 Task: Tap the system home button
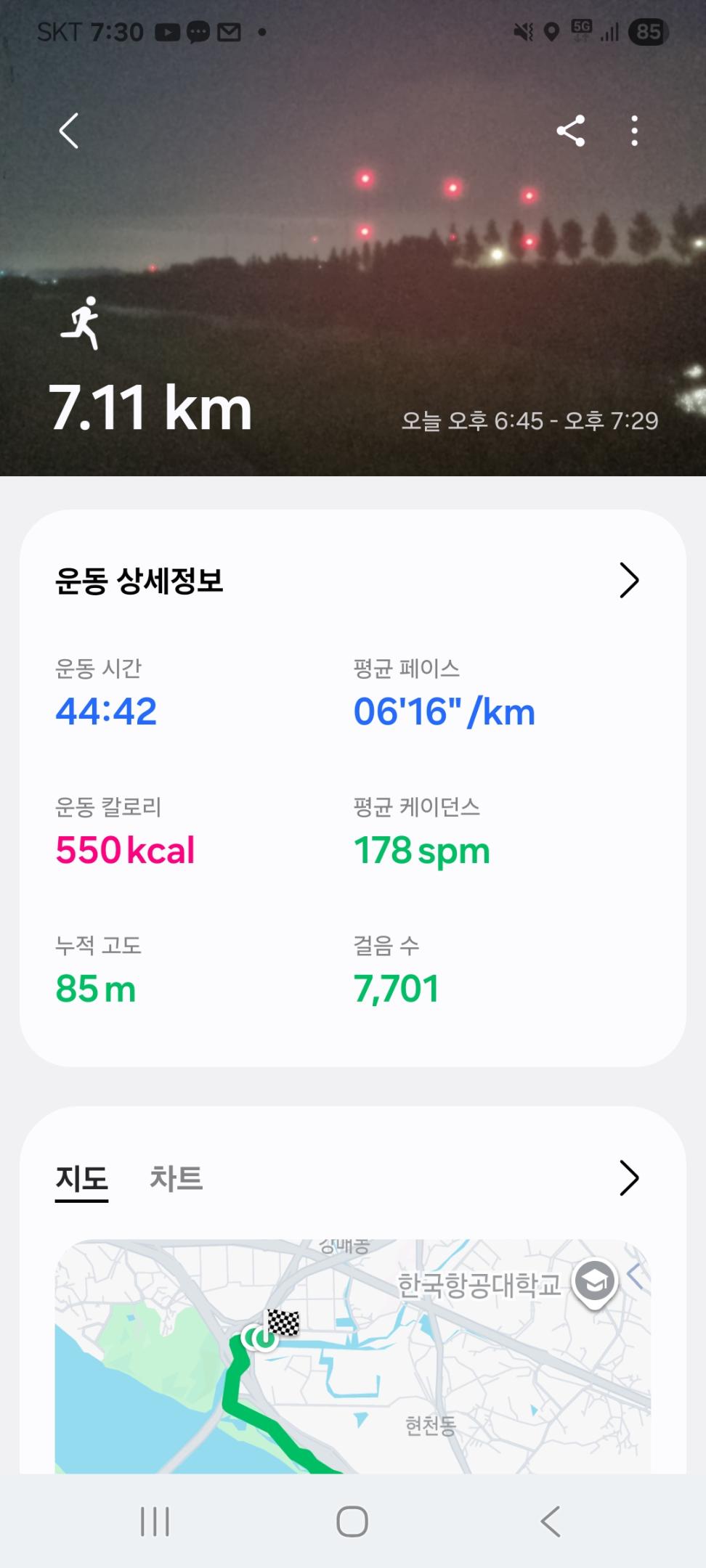coord(352,1522)
